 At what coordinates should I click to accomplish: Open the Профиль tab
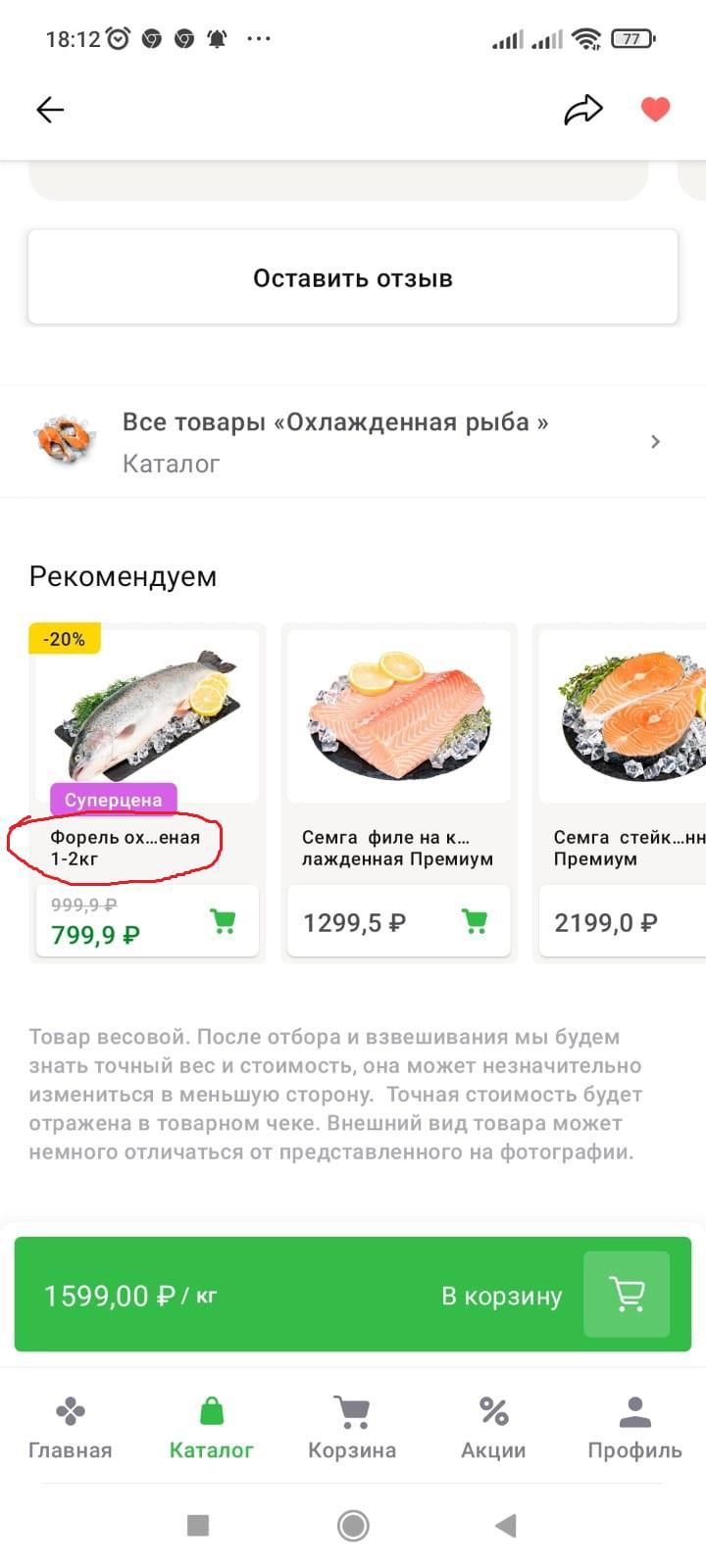click(634, 1429)
